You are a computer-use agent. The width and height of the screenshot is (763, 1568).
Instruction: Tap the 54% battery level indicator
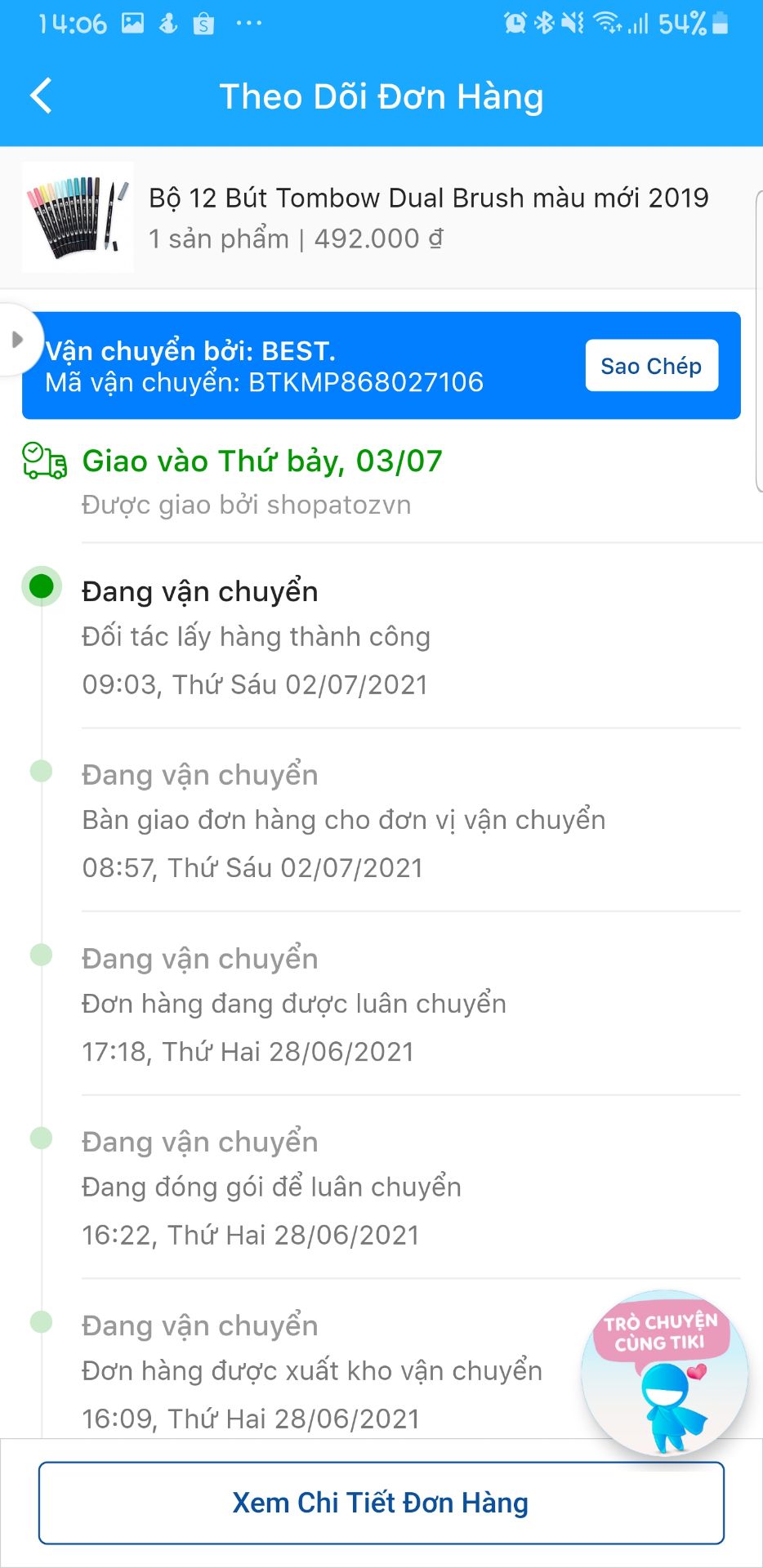pyautogui.click(x=690, y=21)
